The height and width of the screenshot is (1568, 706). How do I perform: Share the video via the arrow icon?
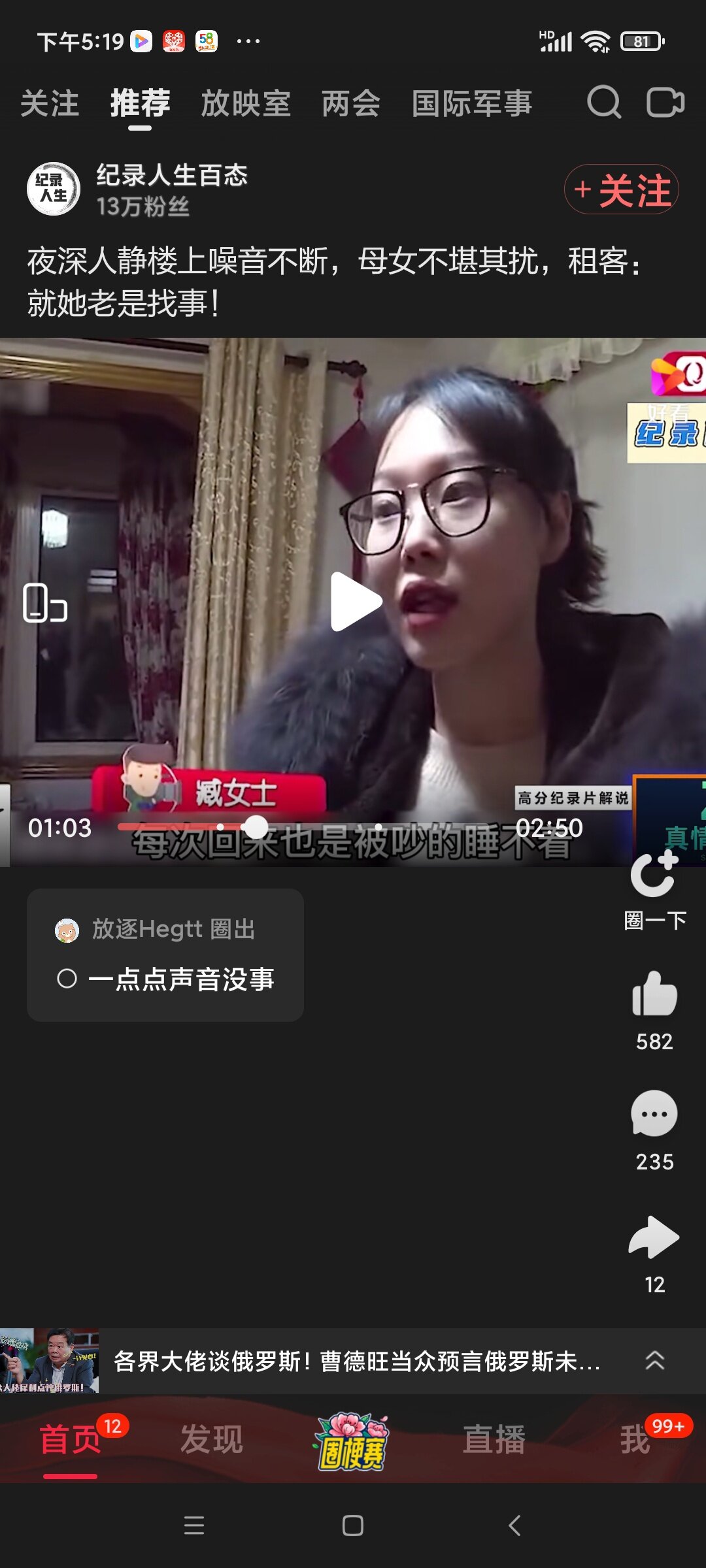pos(654,1237)
